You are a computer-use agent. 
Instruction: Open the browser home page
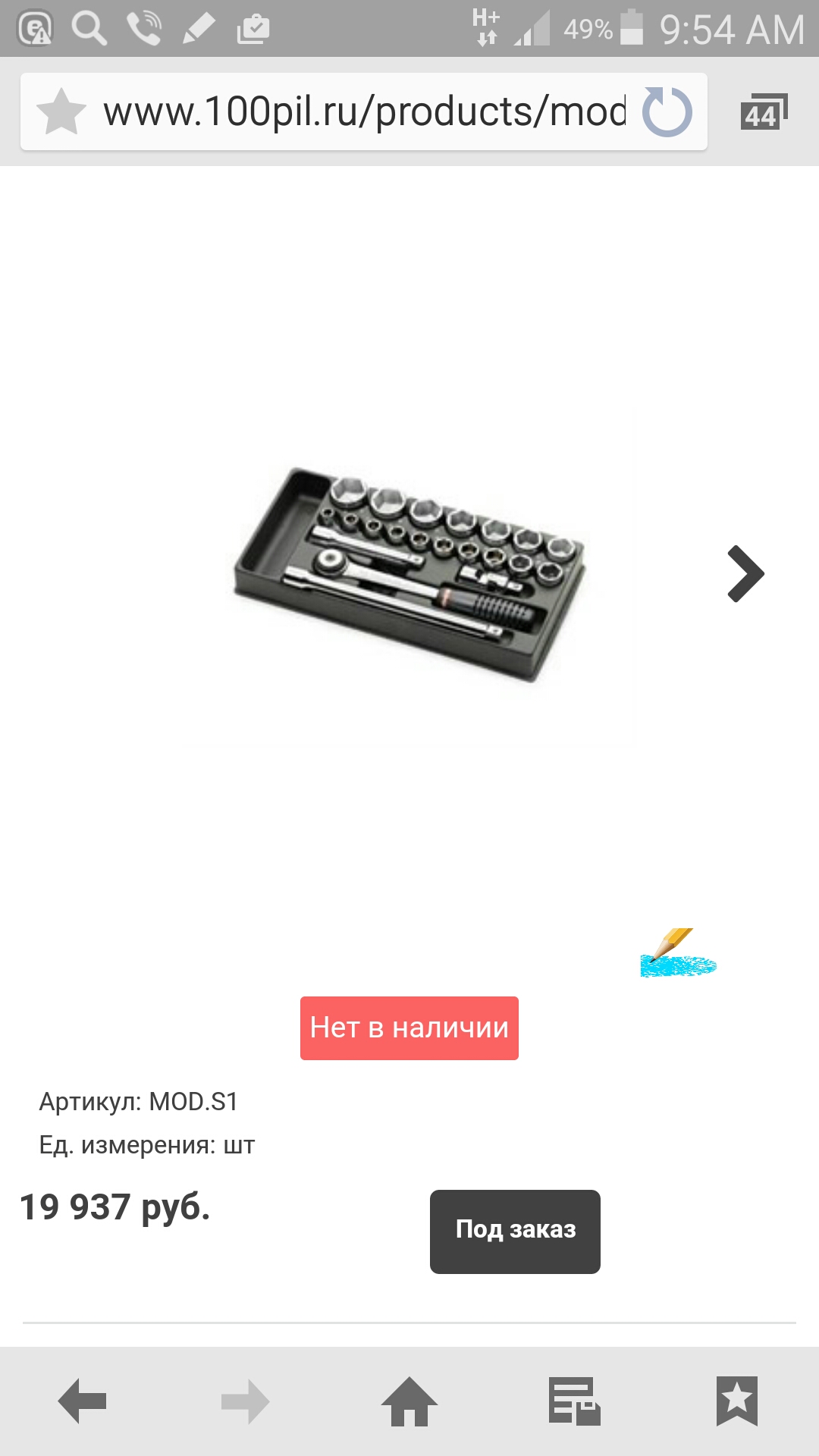(409, 1401)
